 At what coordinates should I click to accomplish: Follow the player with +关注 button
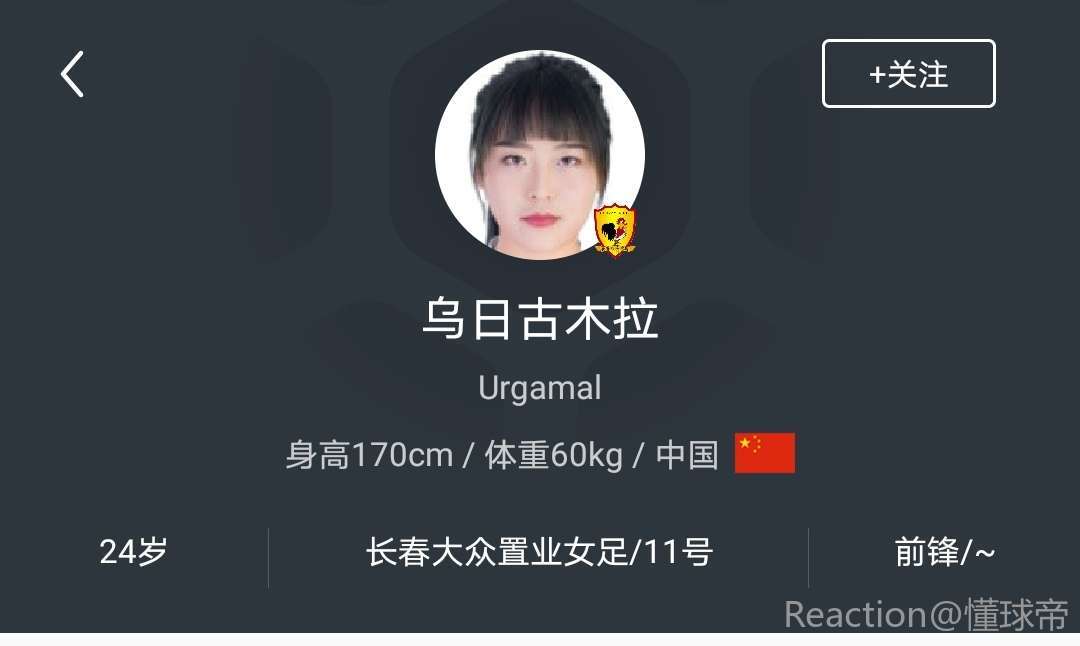pos(908,74)
